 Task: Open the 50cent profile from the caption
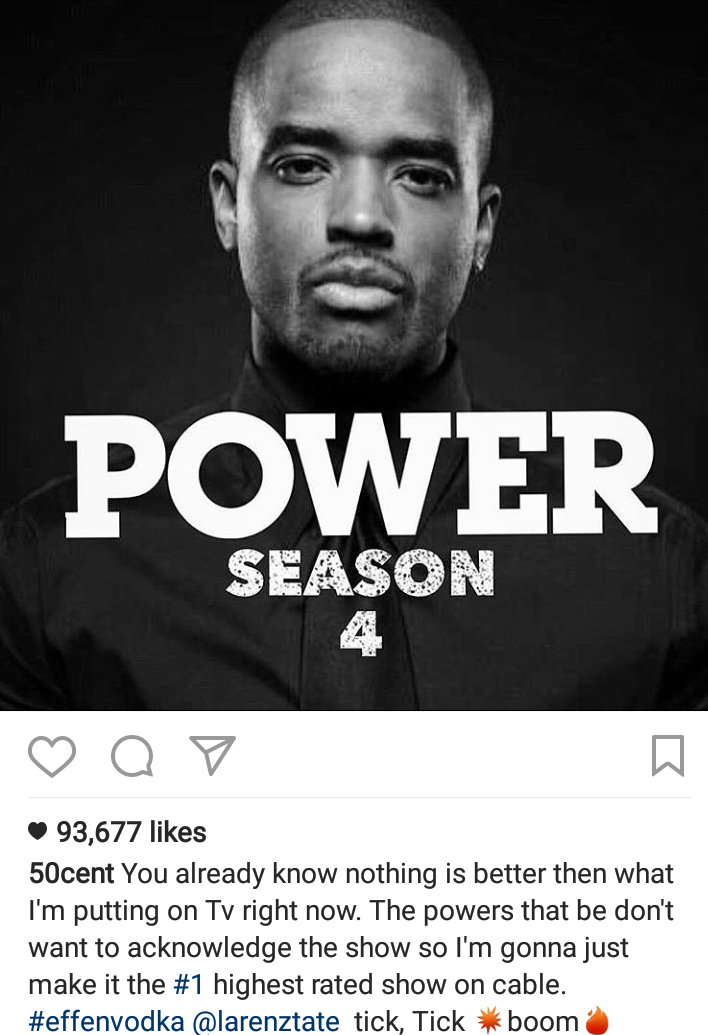pos(72,874)
